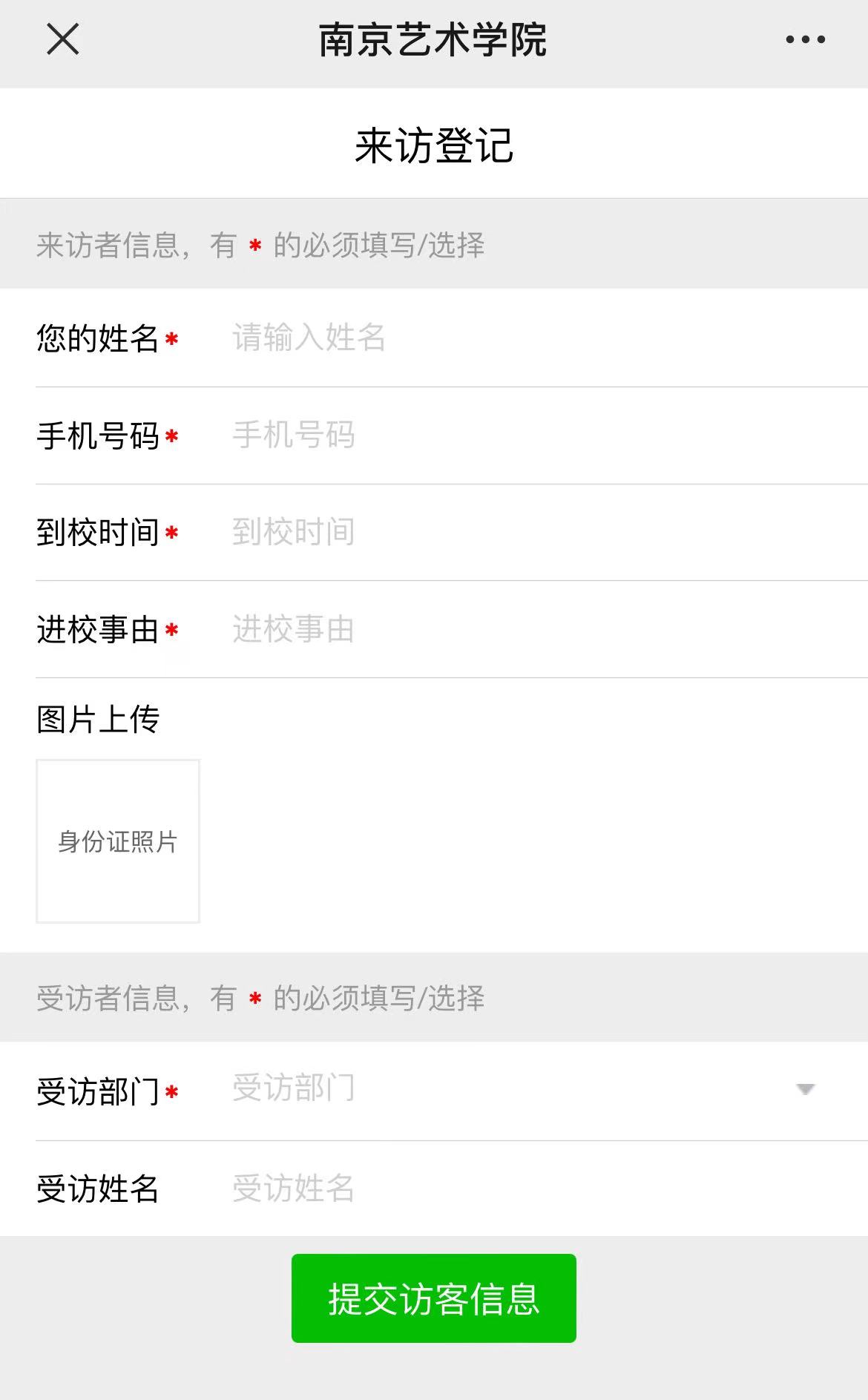Select the 到校时间 arrival time field
The image size is (868, 1400).
pyautogui.click(x=519, y=532)
